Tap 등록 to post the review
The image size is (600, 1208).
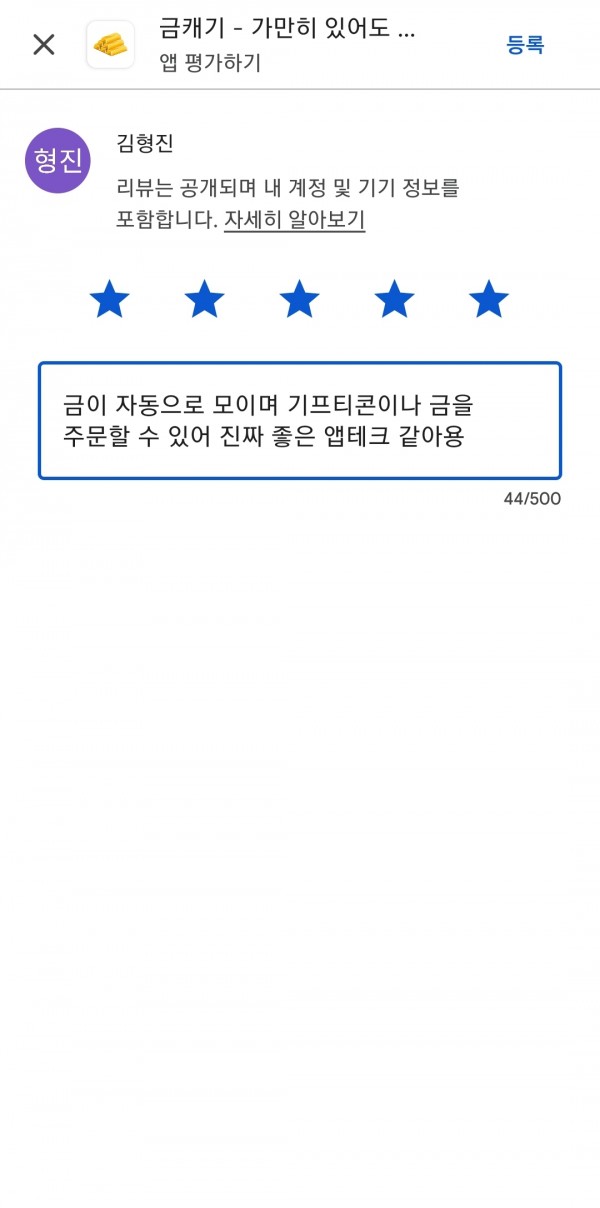click(525, 45)
